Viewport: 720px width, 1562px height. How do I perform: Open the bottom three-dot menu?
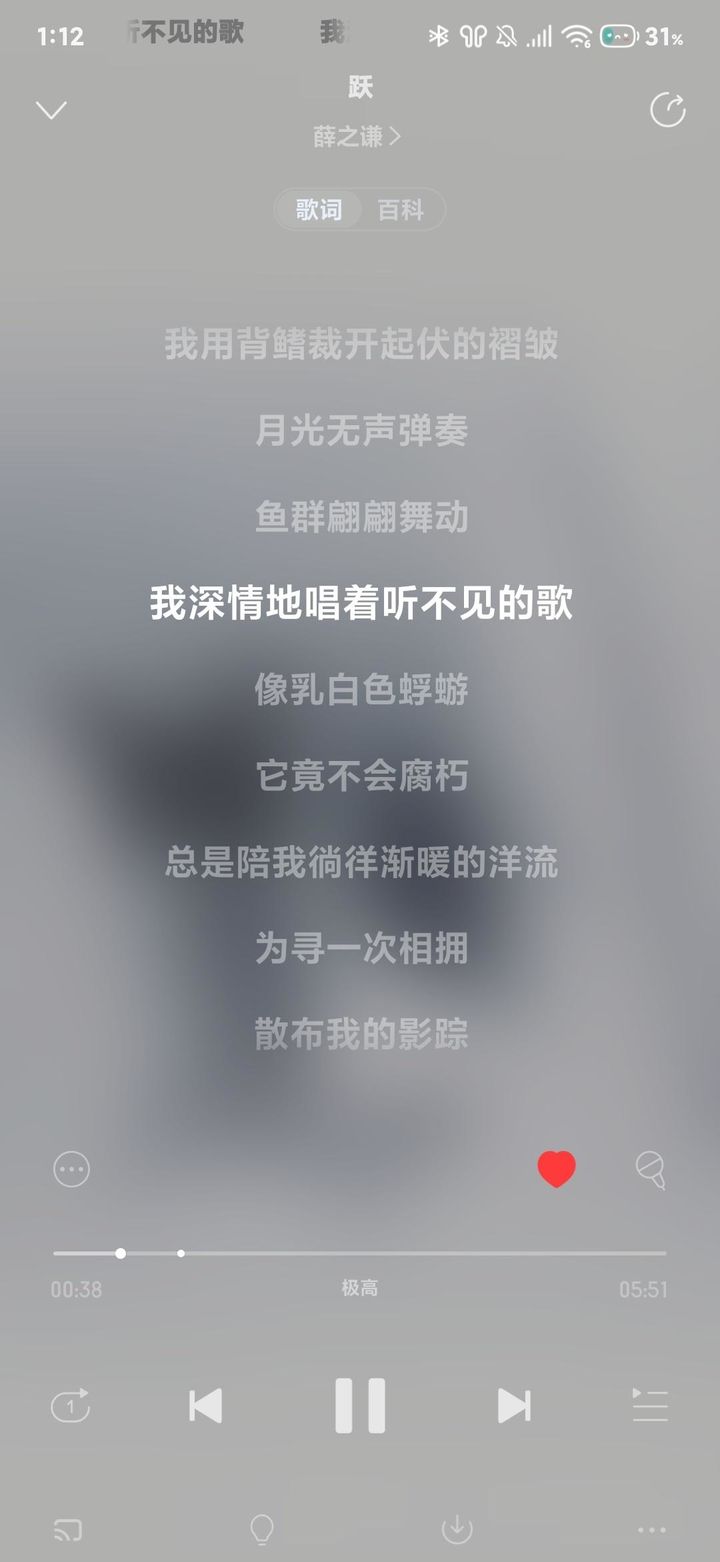(652, 1530)
